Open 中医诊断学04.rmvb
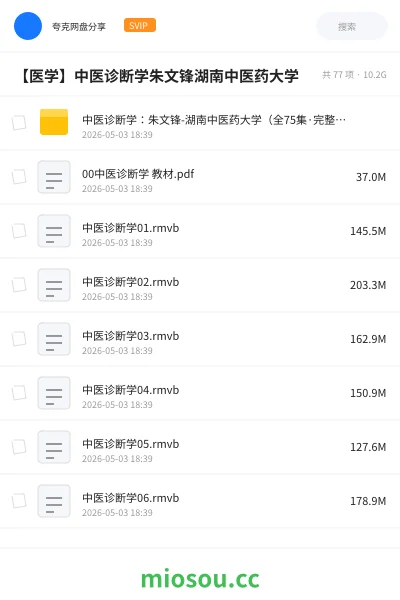Image resolution: width=400 pixels, height=600 pixels. coord(200,393)
